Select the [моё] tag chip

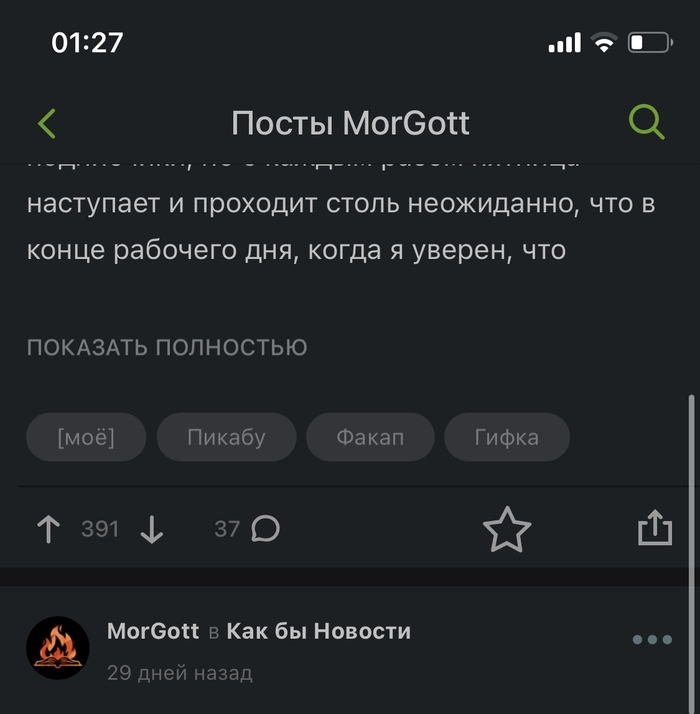(x=86, y=437)
